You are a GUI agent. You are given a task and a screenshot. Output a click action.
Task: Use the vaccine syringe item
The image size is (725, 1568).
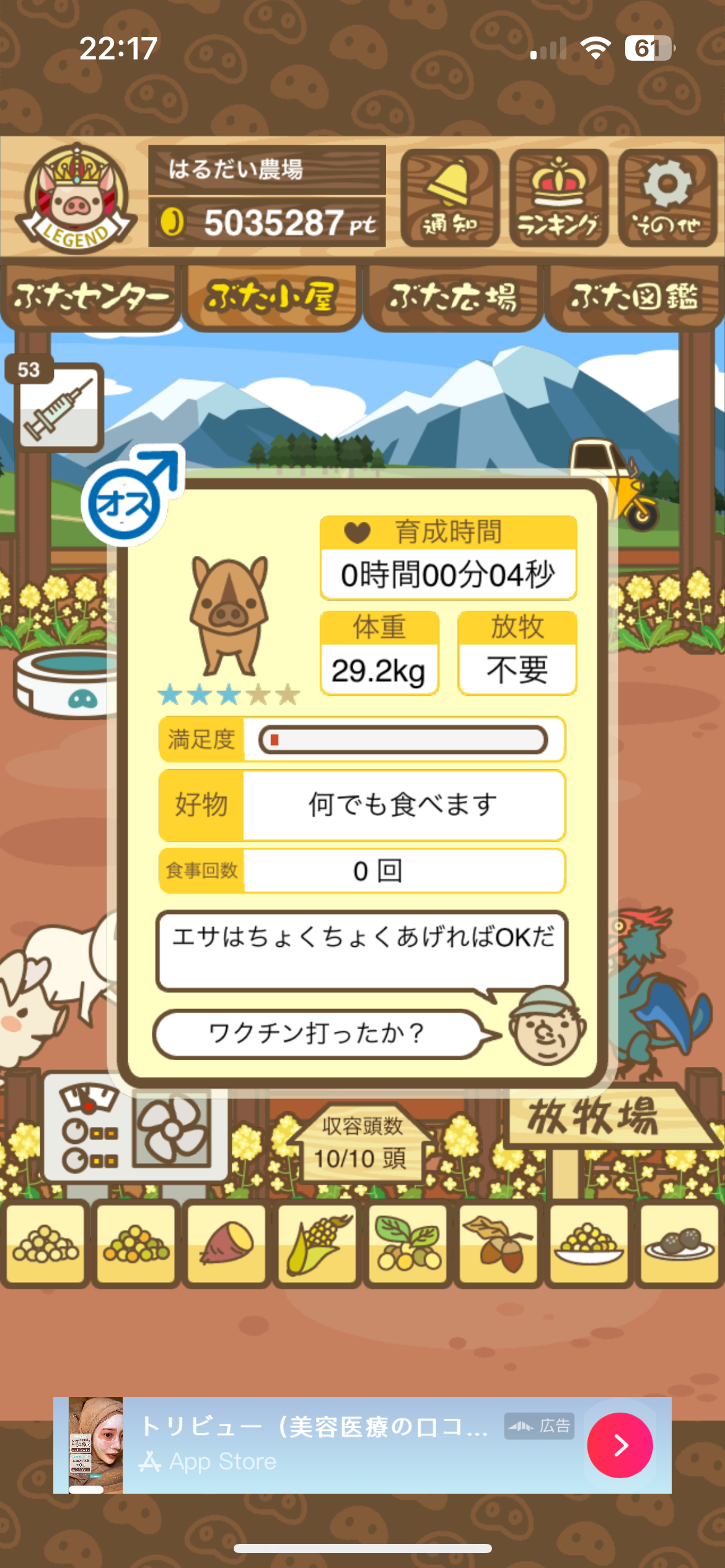pos(58,406)
